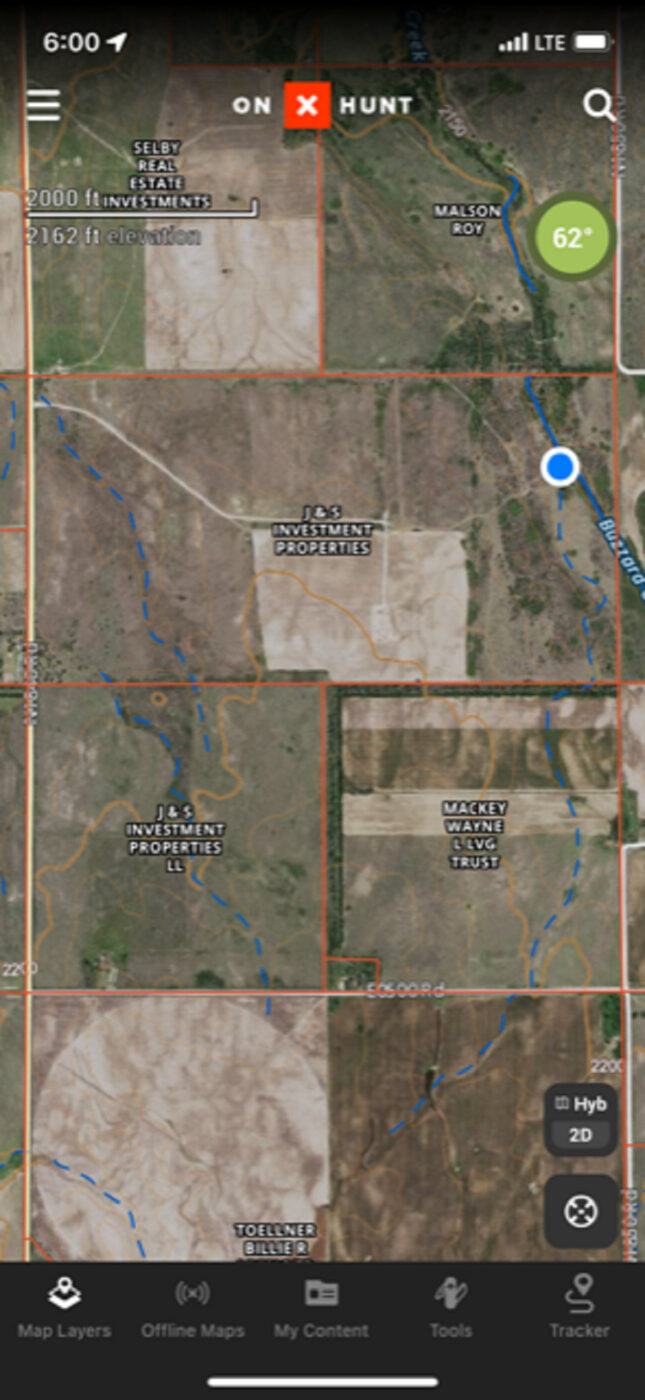Center map on my location
Screen dimensions: 645x1400
click(581, 1211)
